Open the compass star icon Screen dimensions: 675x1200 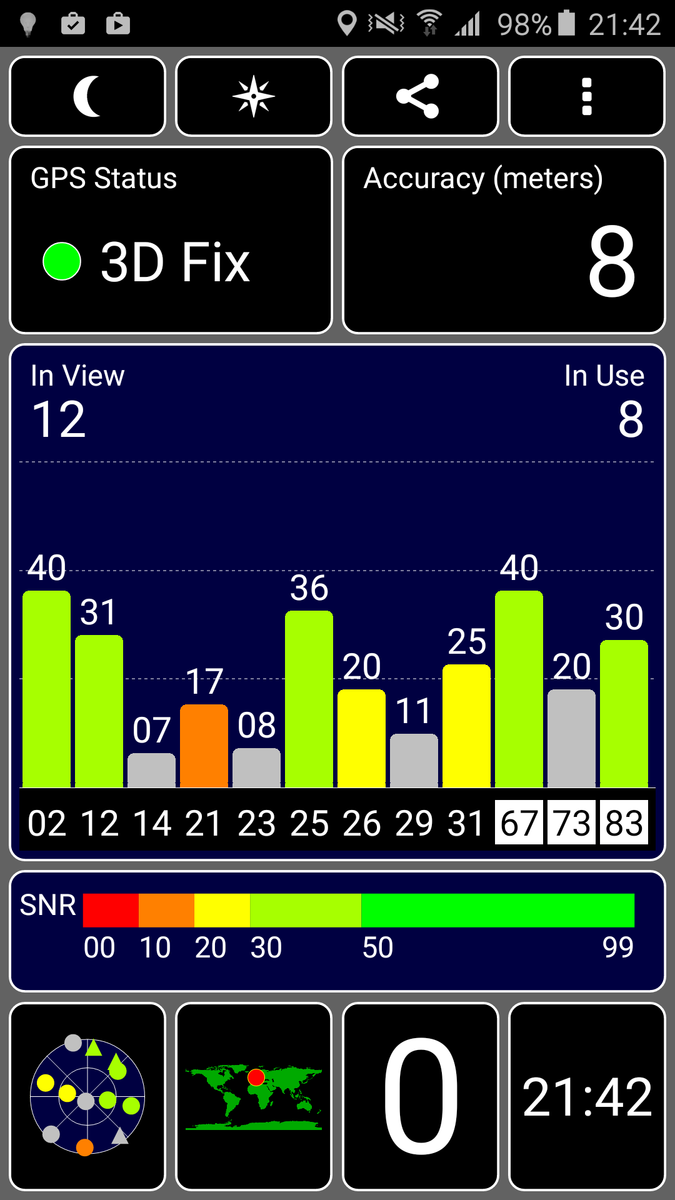254,97
